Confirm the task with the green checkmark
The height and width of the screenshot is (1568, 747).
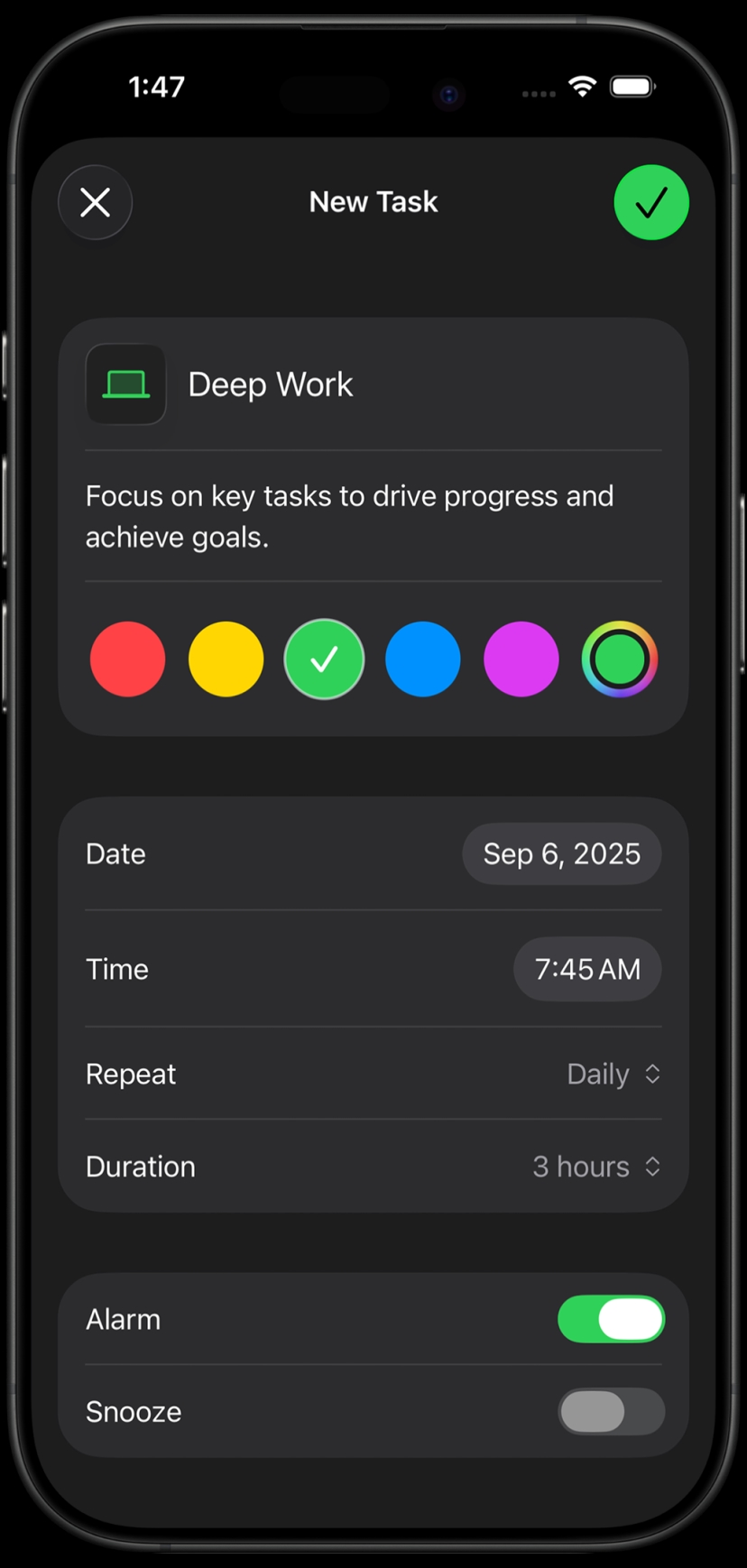651,202
